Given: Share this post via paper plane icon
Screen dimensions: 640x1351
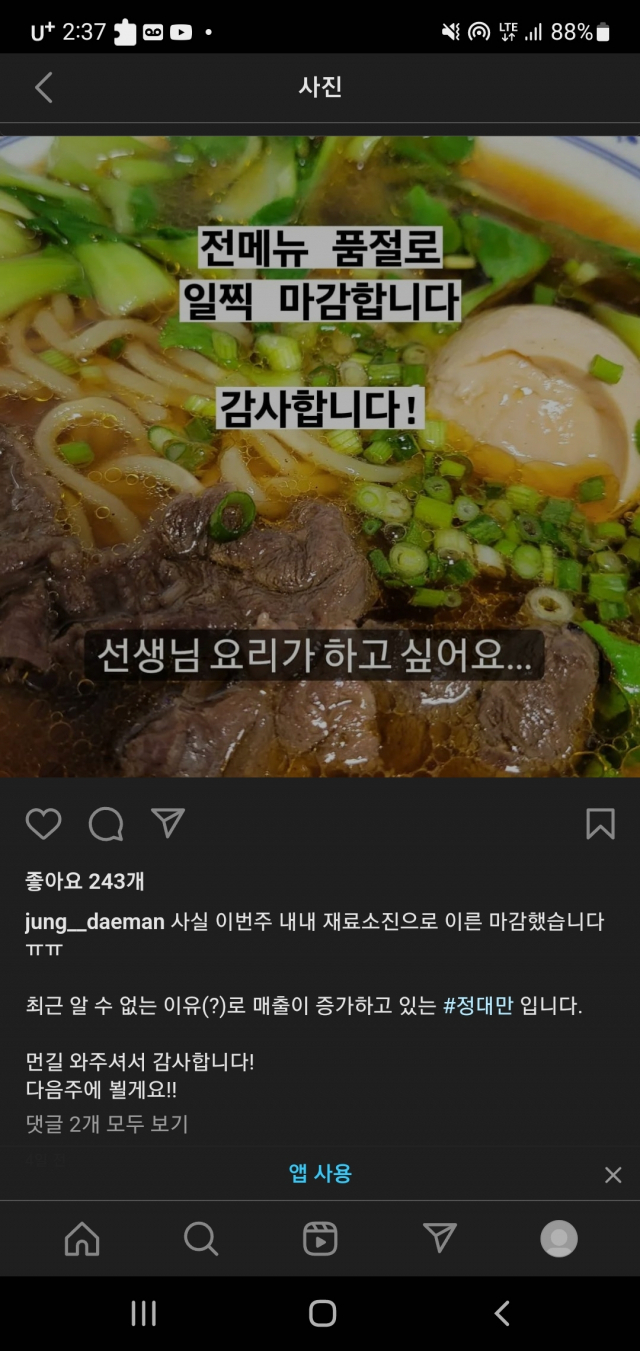Looking at the screenshot, I should [x=168, y=823].
